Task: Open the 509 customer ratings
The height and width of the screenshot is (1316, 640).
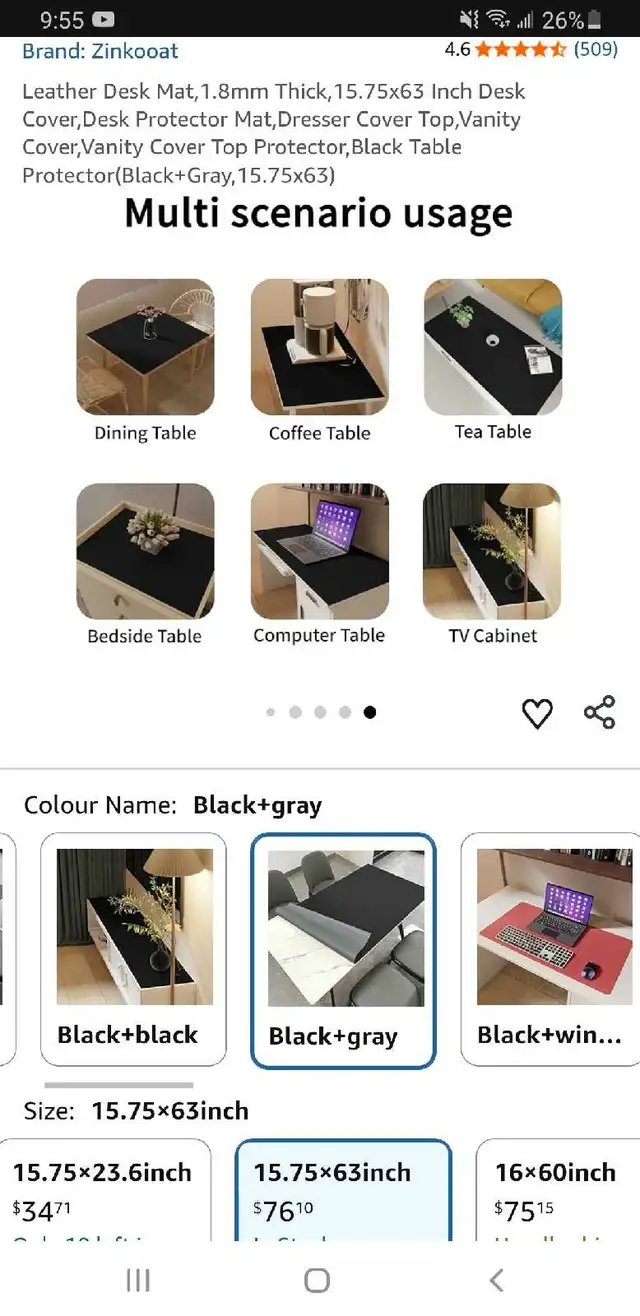Action: pos(595,48)
